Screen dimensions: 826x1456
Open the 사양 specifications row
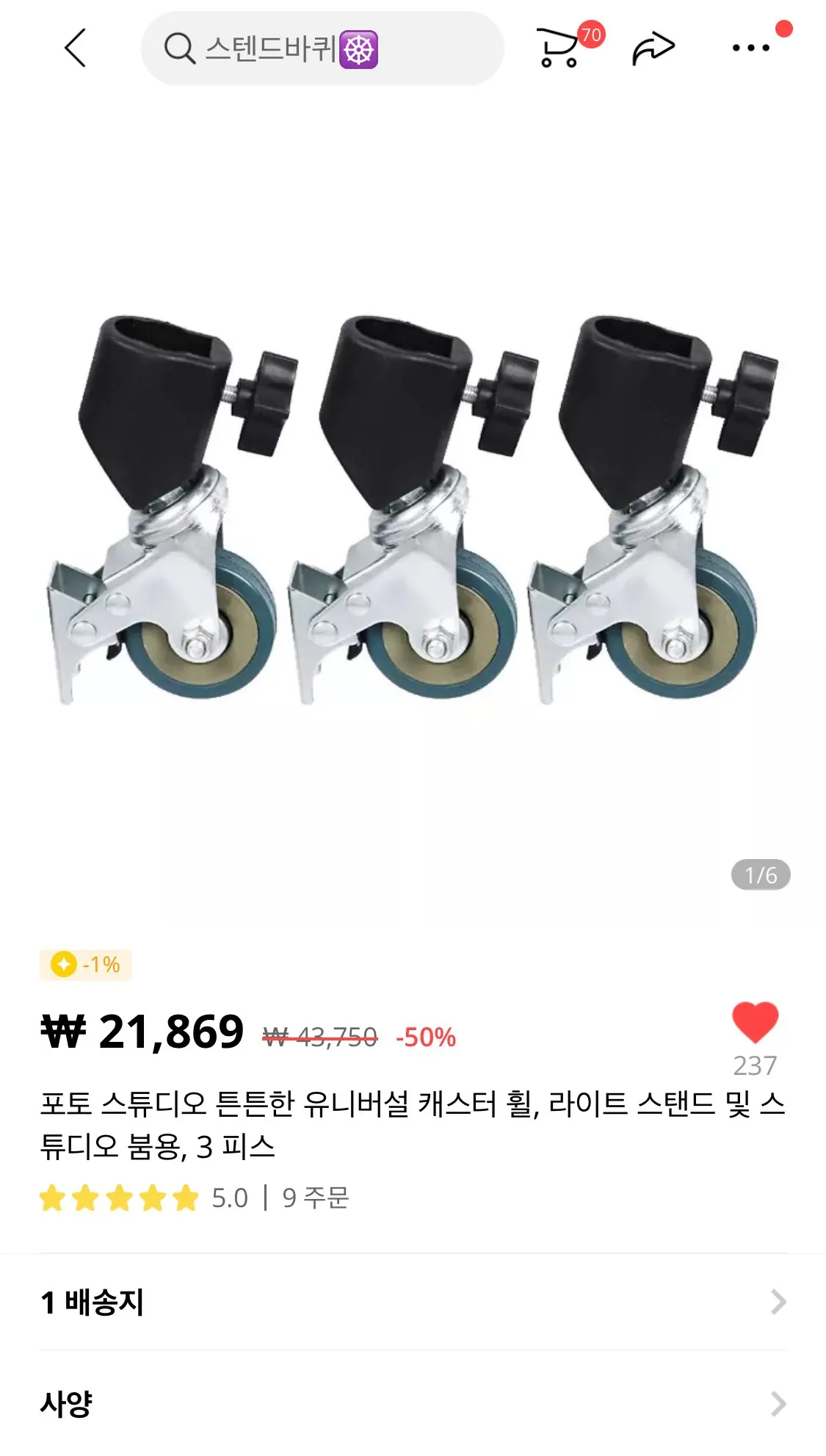[x=413, y=1403]
